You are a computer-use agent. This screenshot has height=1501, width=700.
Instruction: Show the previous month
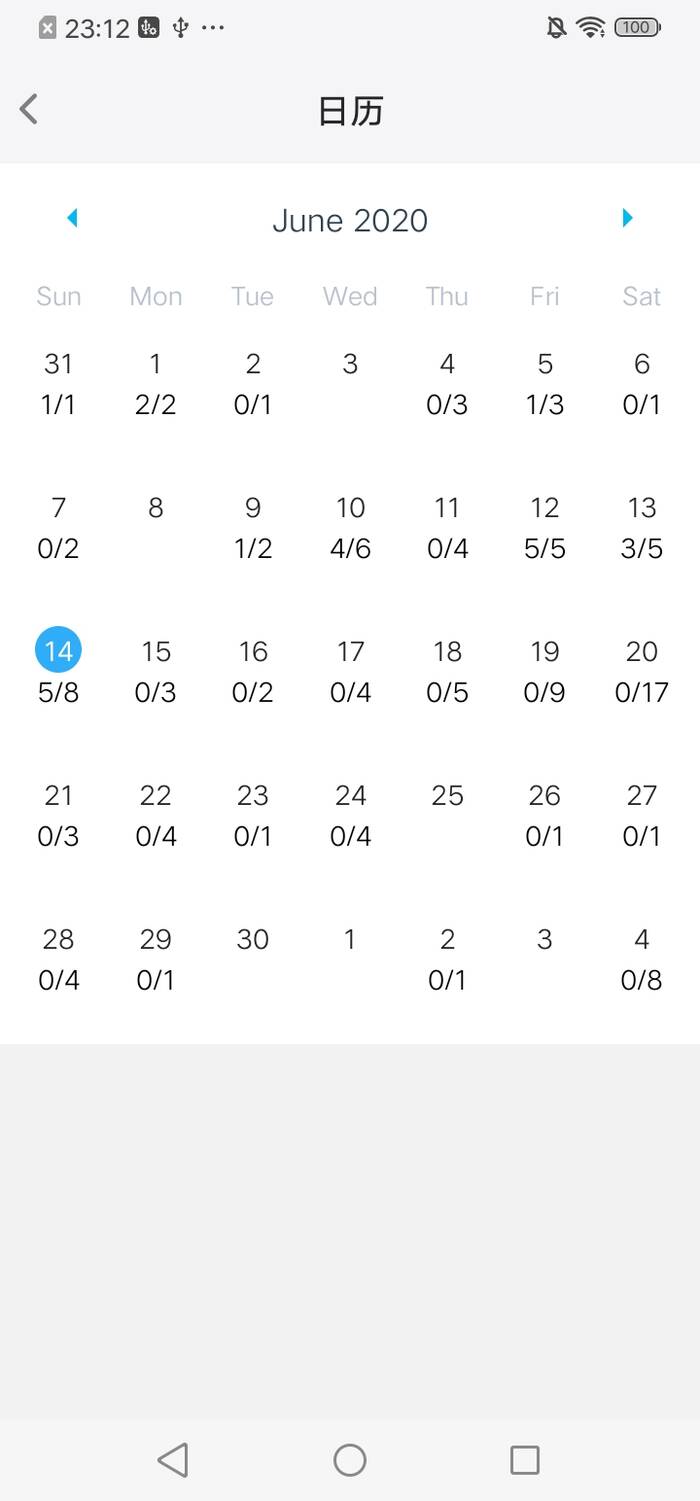pyautogui.click(x=72, y=218)
